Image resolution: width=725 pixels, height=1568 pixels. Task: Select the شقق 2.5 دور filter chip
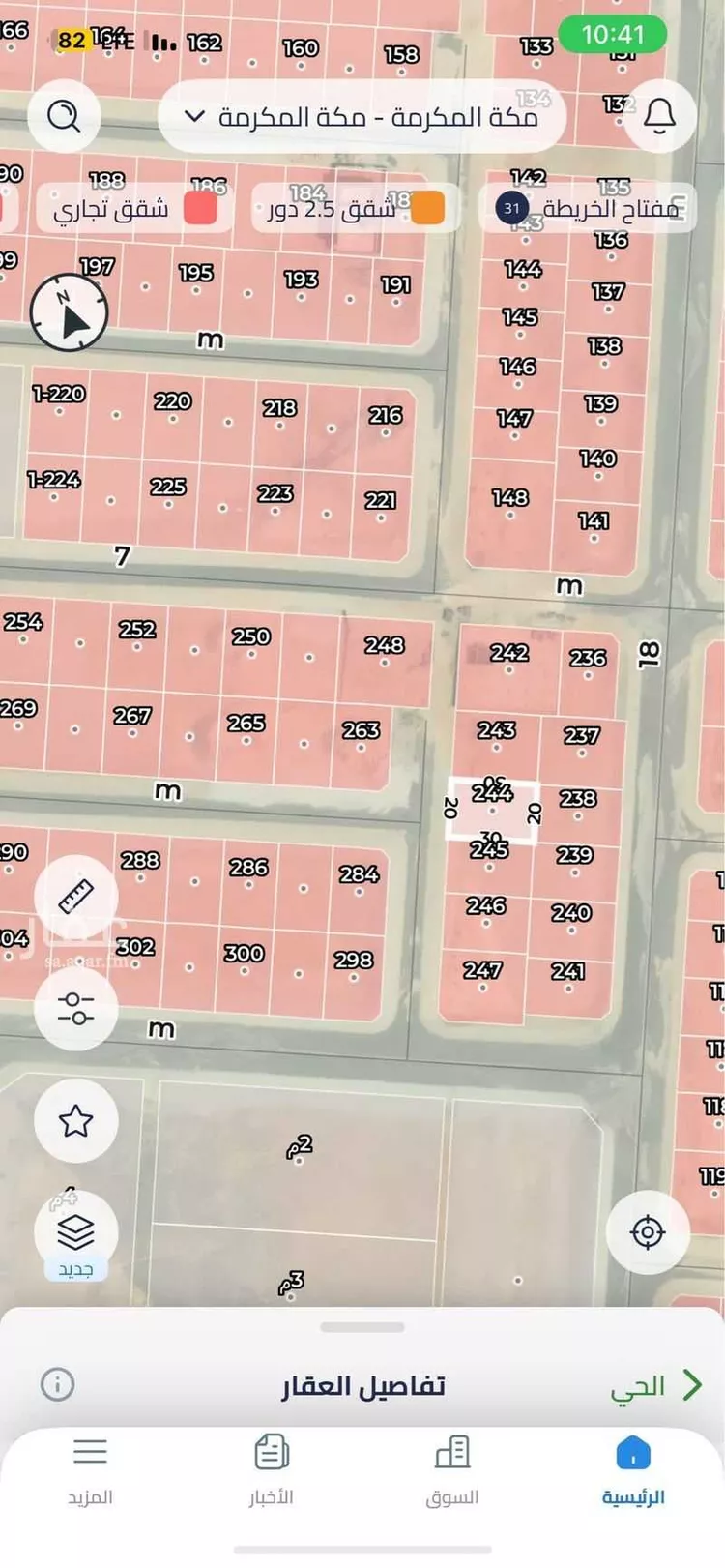(355, 208)
